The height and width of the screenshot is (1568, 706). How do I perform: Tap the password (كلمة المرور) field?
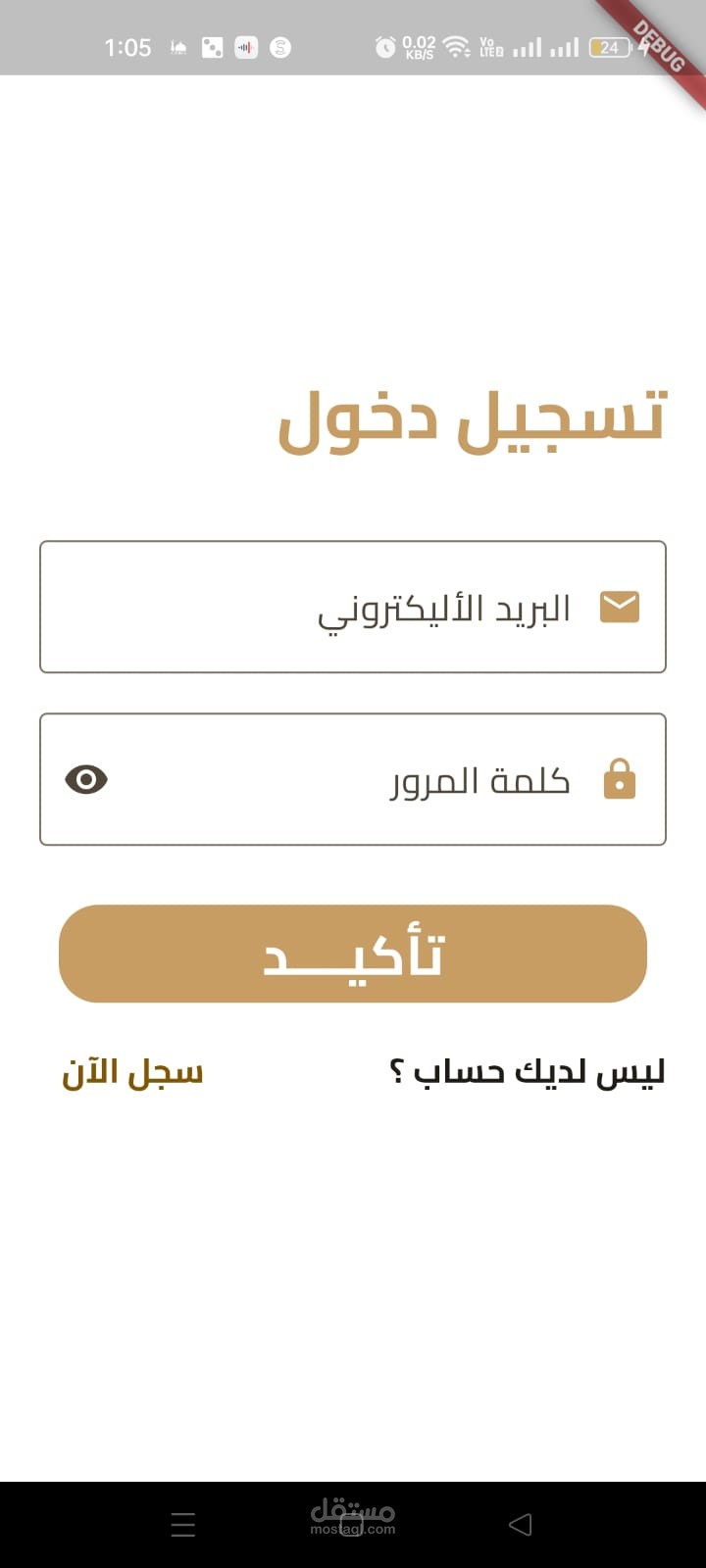353,779
